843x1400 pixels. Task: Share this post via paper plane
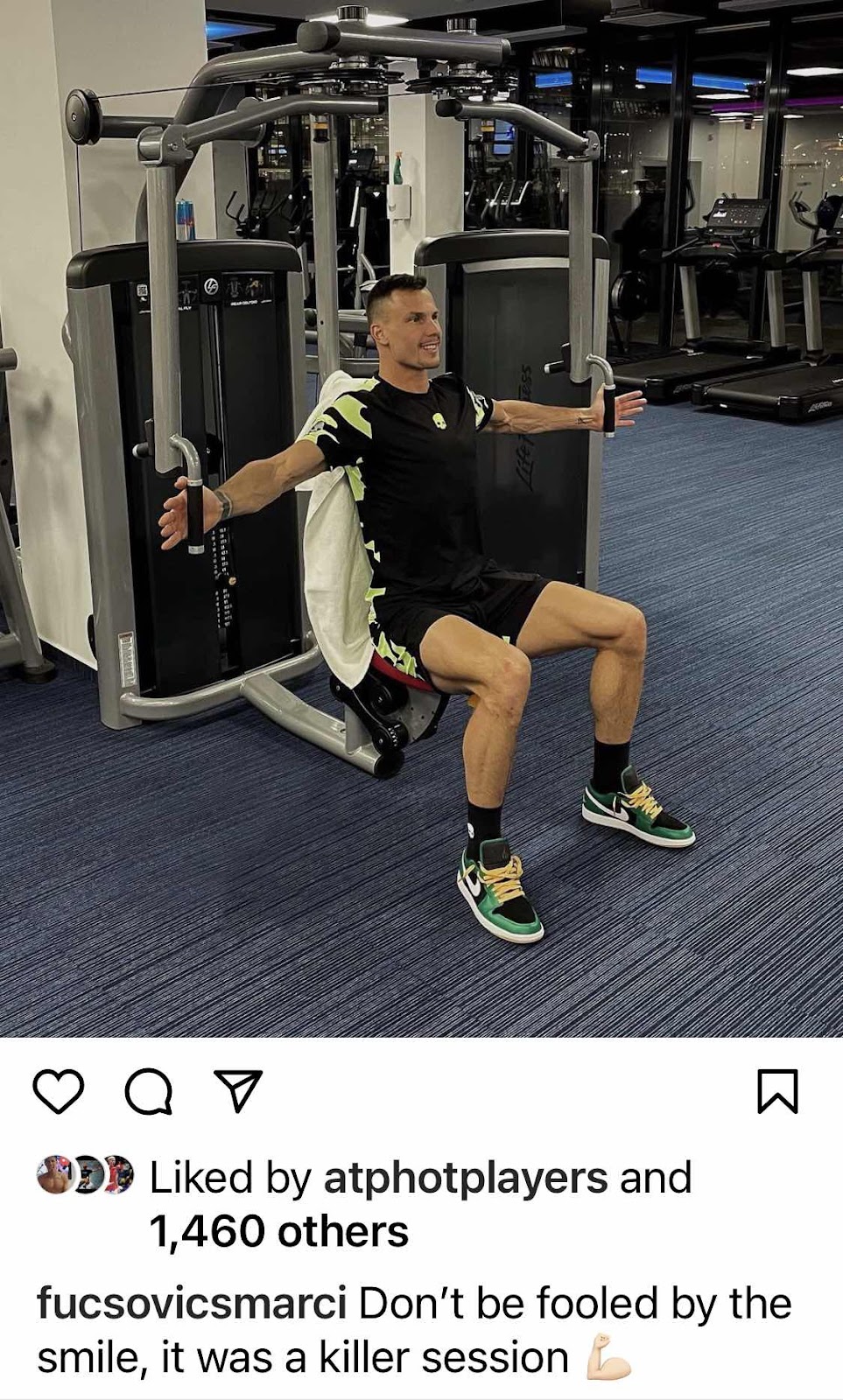[238, 1090]
